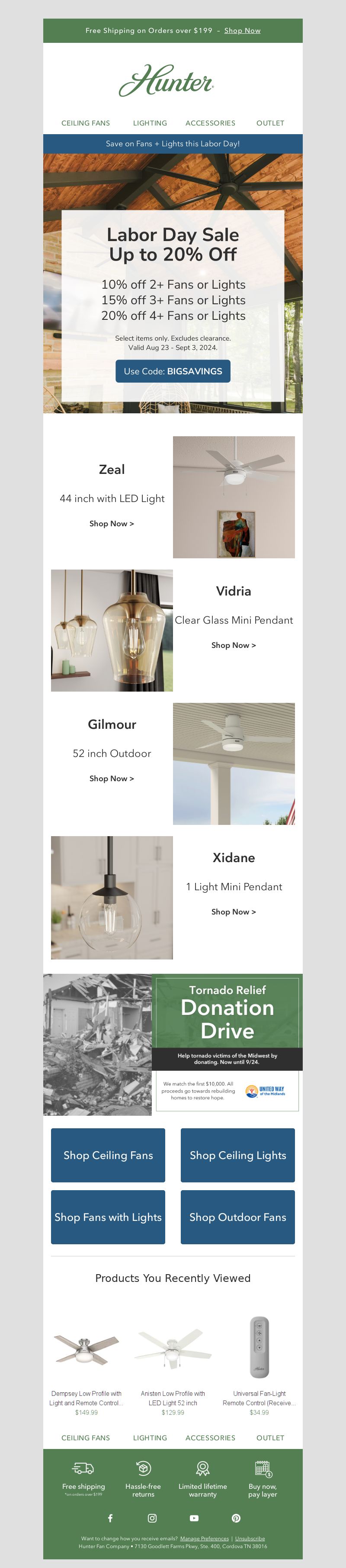Tap the Use Code BIGSAVINGS button
This screenshot has height=1568, width=346.
pyautogui.click(x=173, y=371)
